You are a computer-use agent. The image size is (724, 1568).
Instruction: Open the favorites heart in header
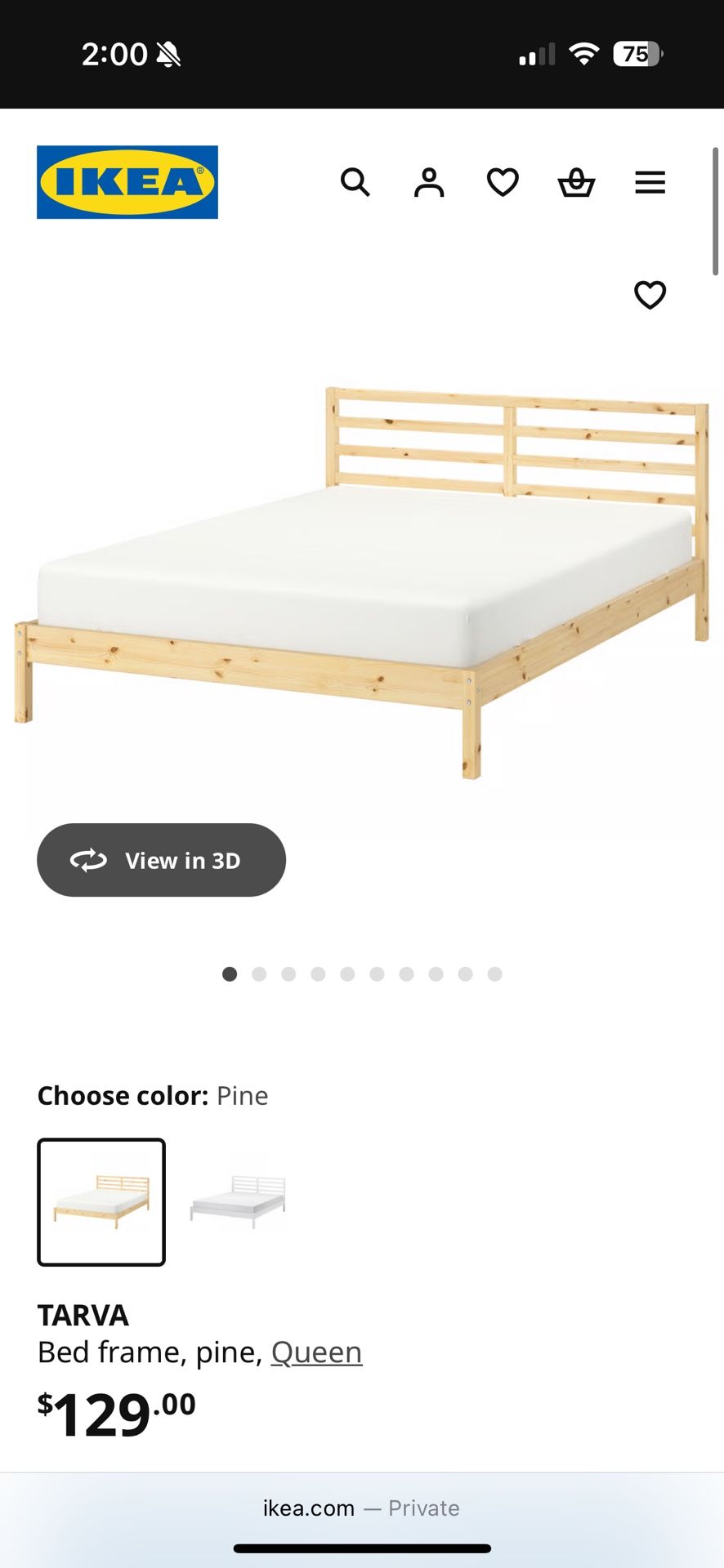503,182
